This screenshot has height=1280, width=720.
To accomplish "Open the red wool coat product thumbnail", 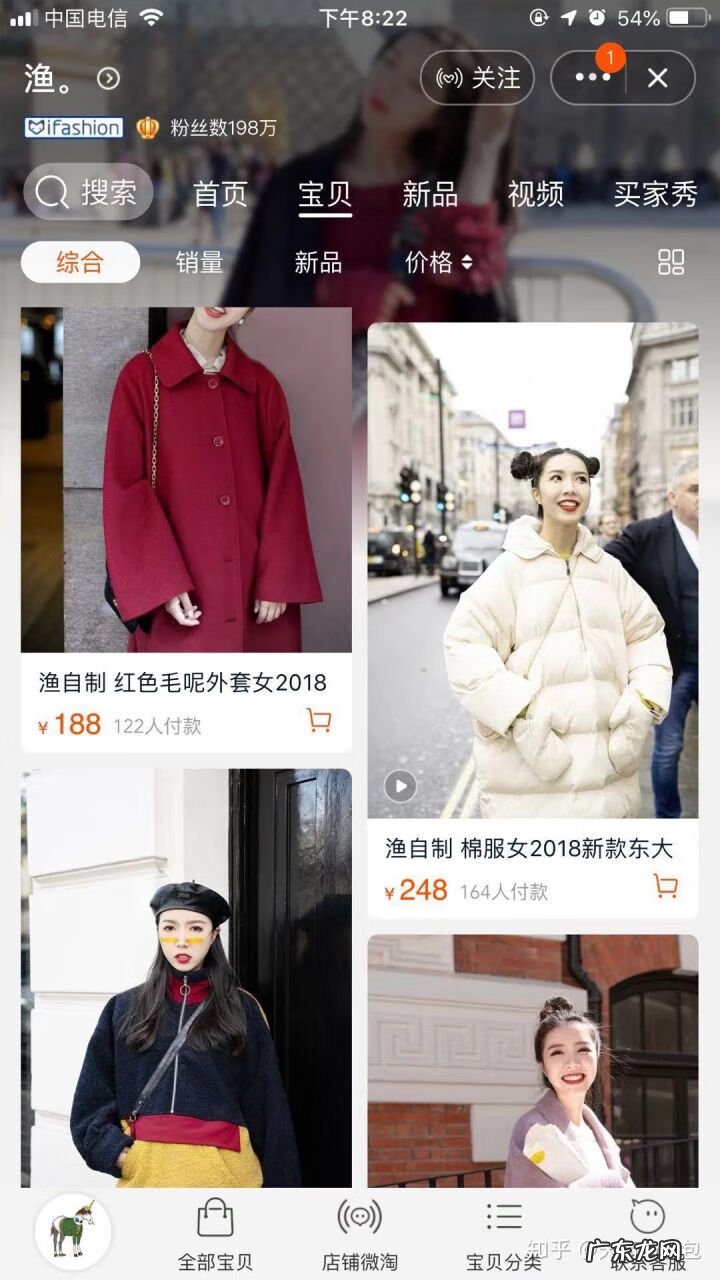I will [185, 480].
